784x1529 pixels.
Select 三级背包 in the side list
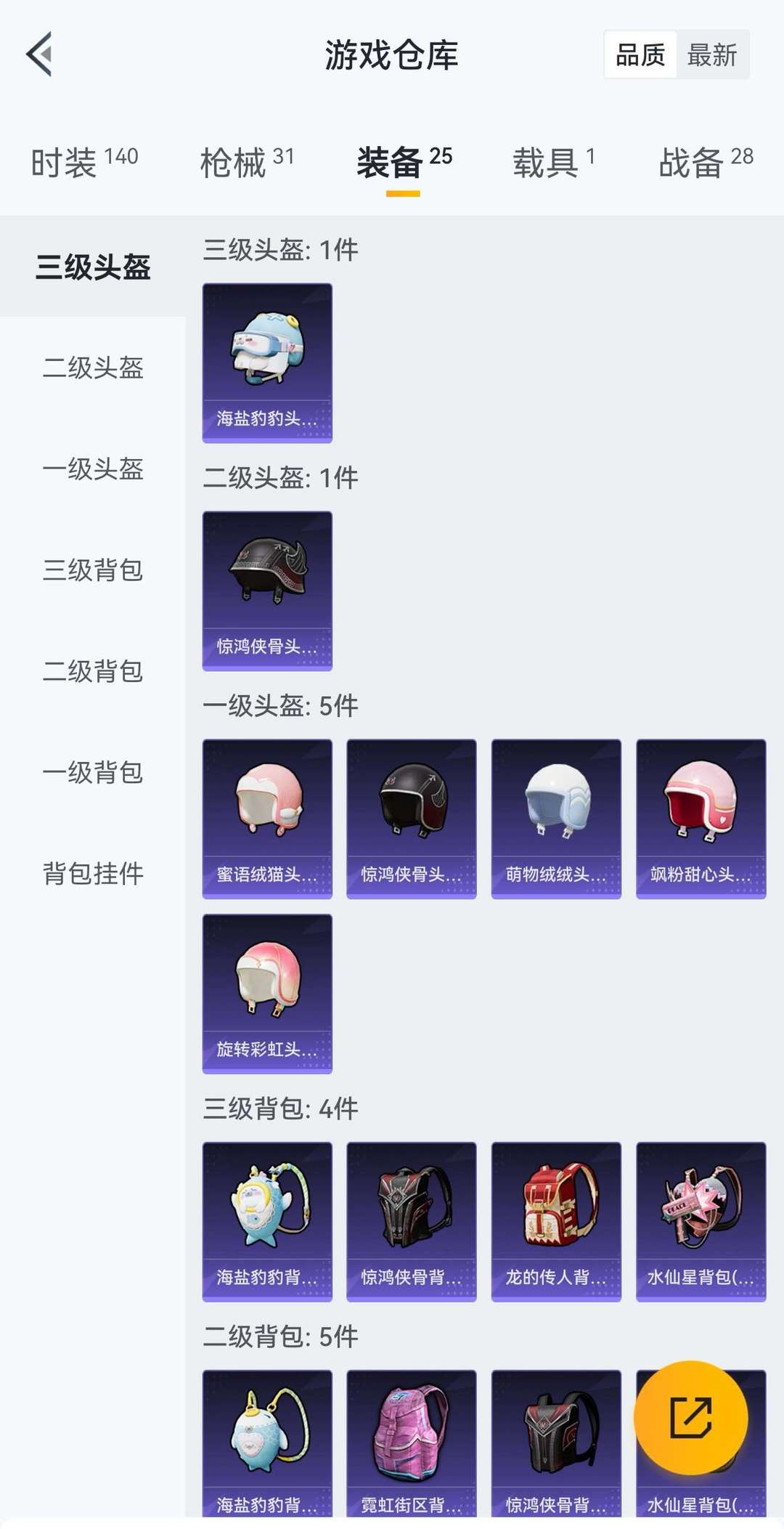93,570
